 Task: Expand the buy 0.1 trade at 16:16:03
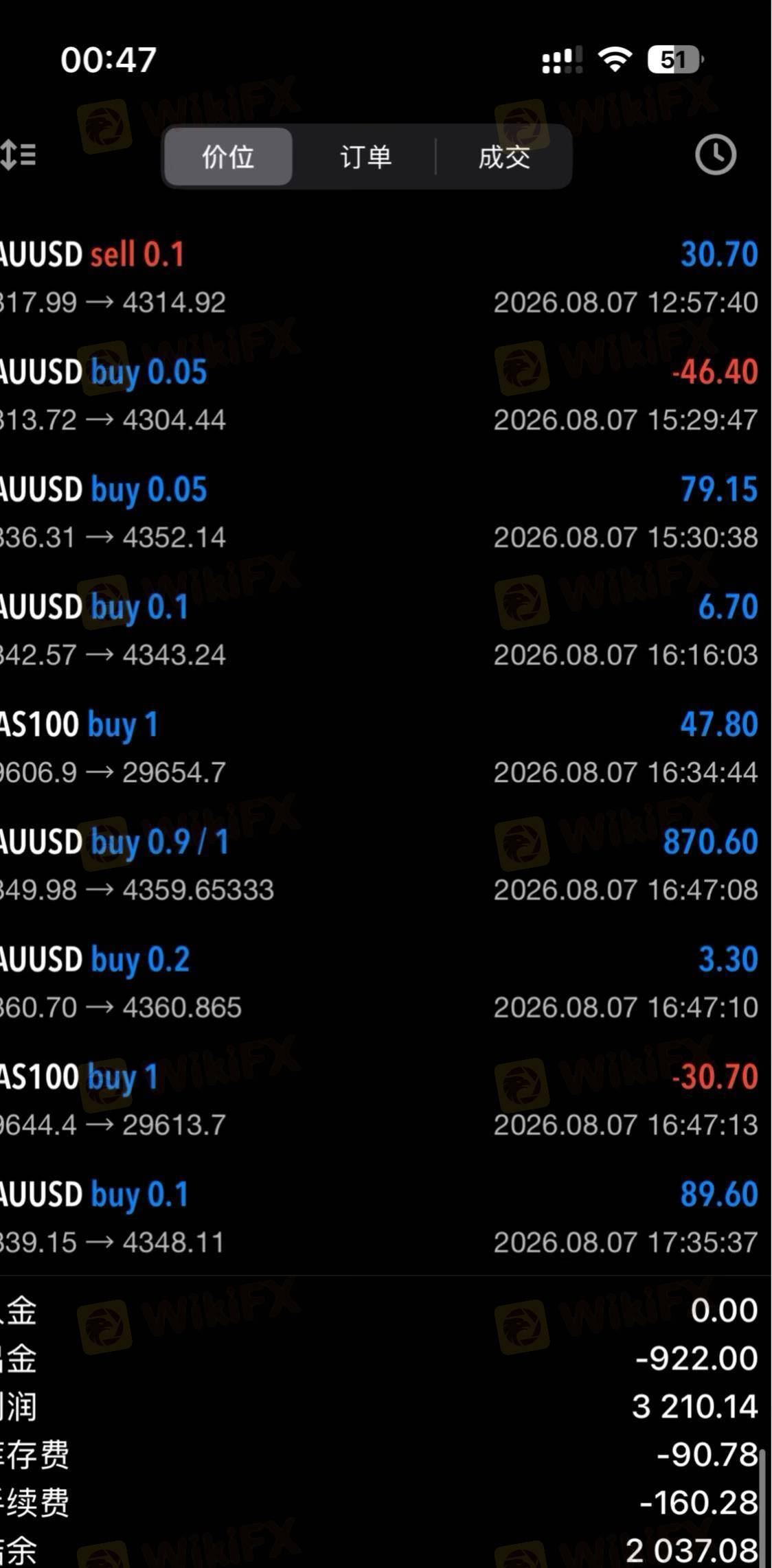click(x=386, y=630)
